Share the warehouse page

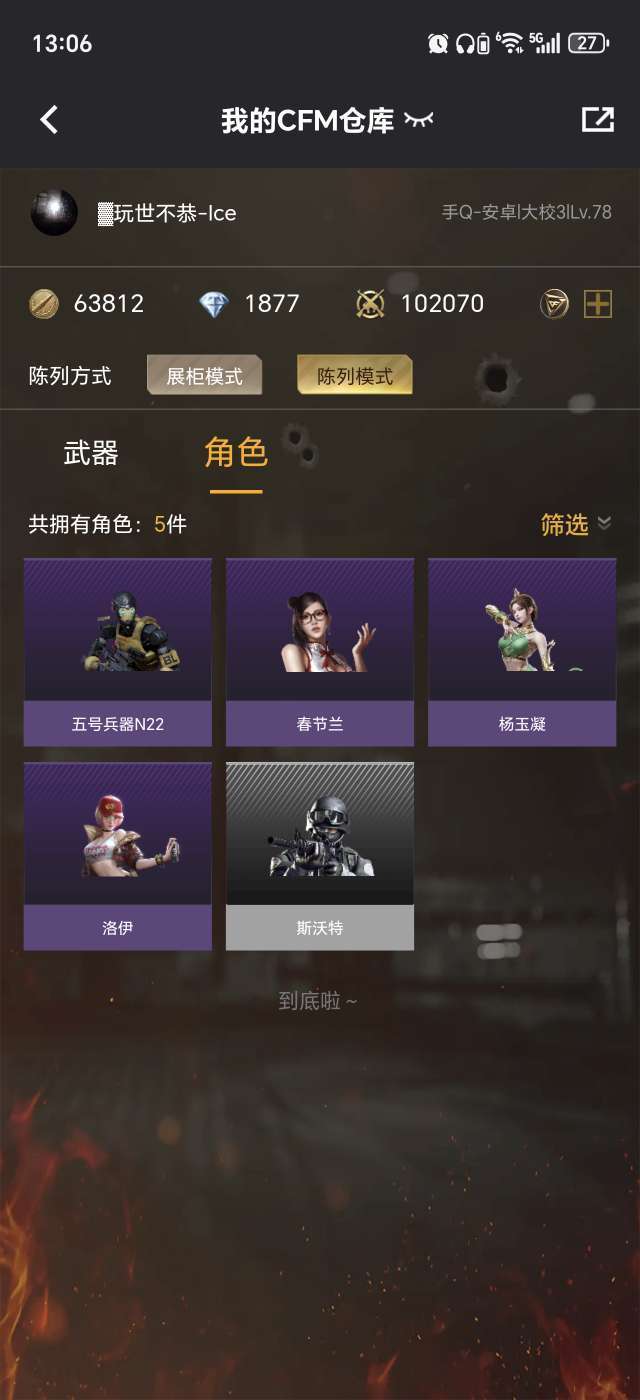pos(597,120)
